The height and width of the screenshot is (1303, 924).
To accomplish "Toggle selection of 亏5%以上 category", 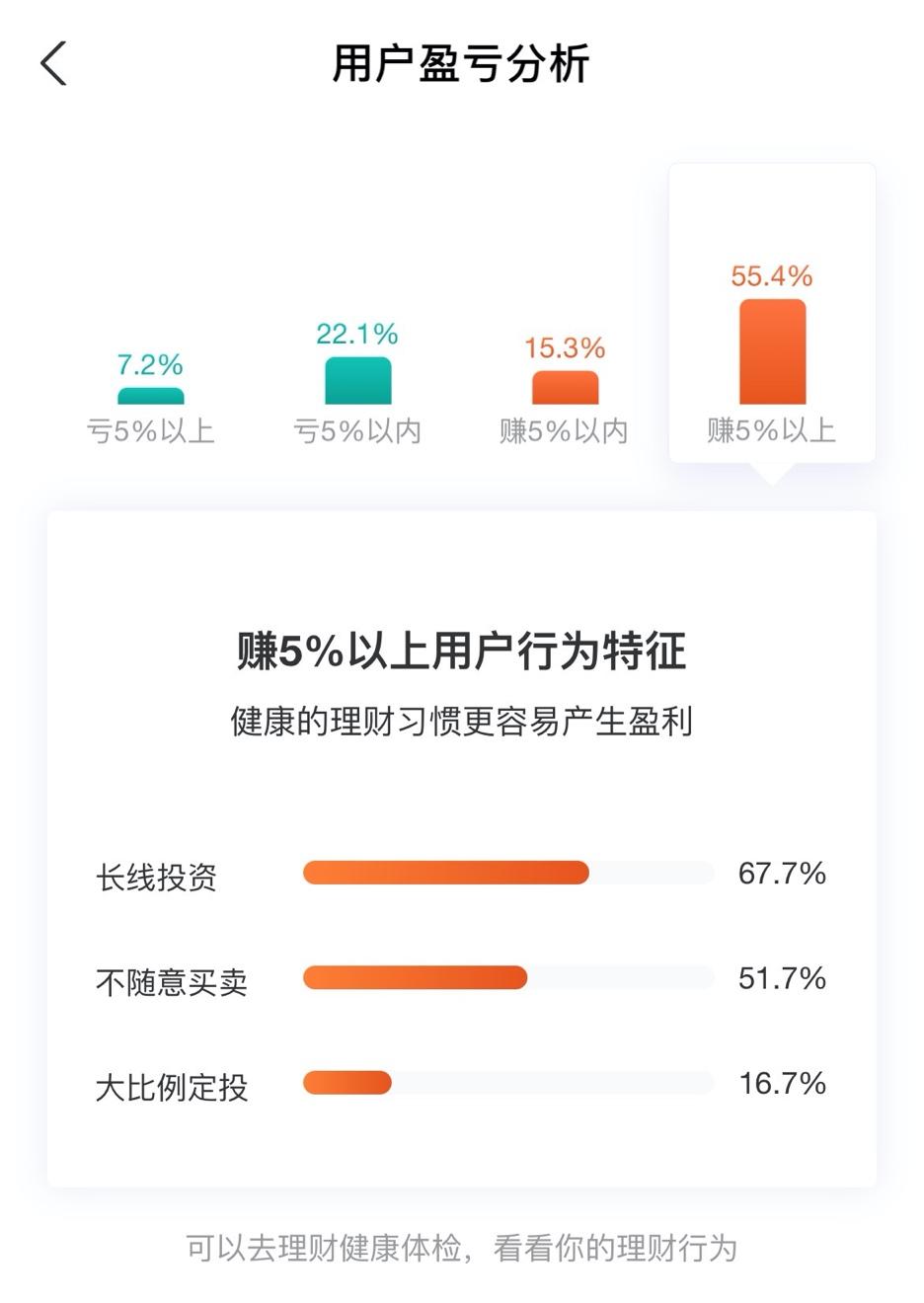I will pyautogui.click(x=150, y=430).
